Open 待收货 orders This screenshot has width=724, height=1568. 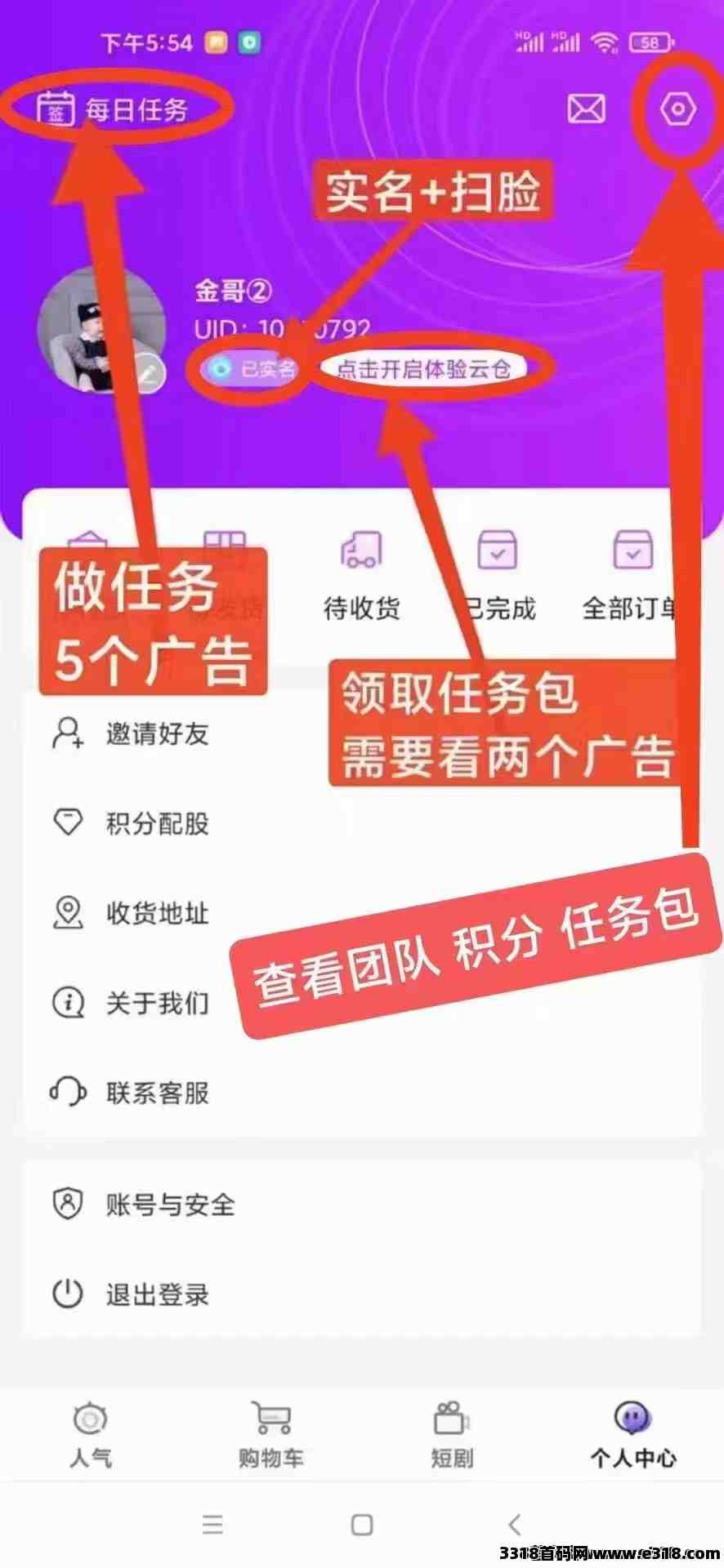(361, 574)
